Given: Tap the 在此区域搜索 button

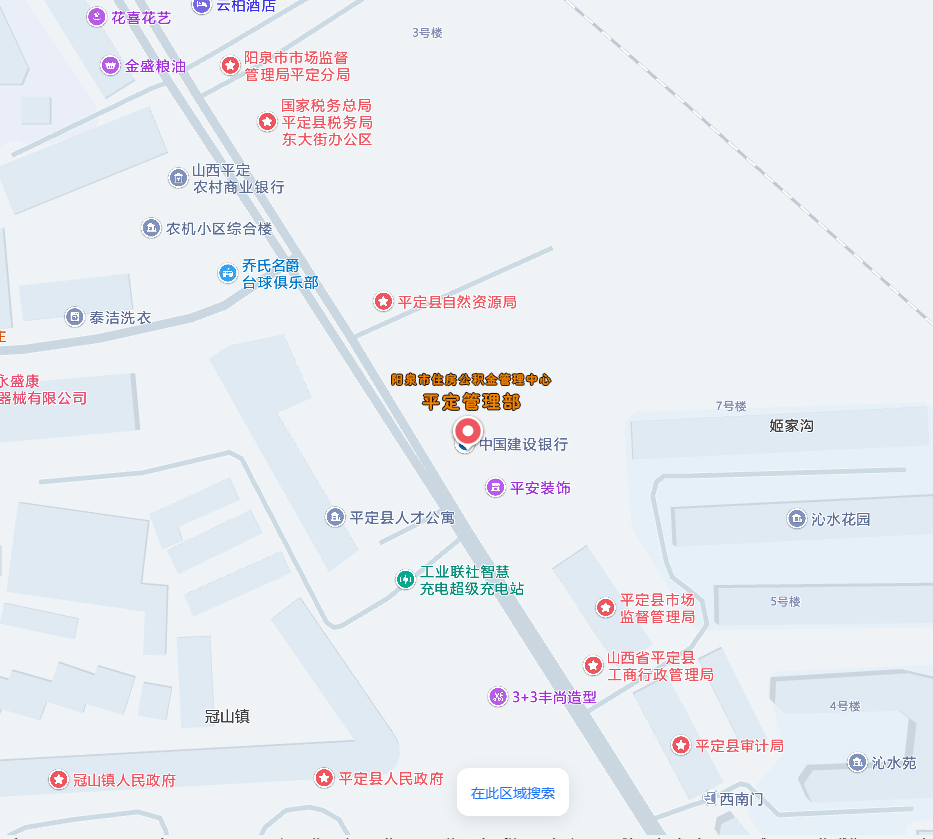Looking at the screenshot, I should 513,793.
